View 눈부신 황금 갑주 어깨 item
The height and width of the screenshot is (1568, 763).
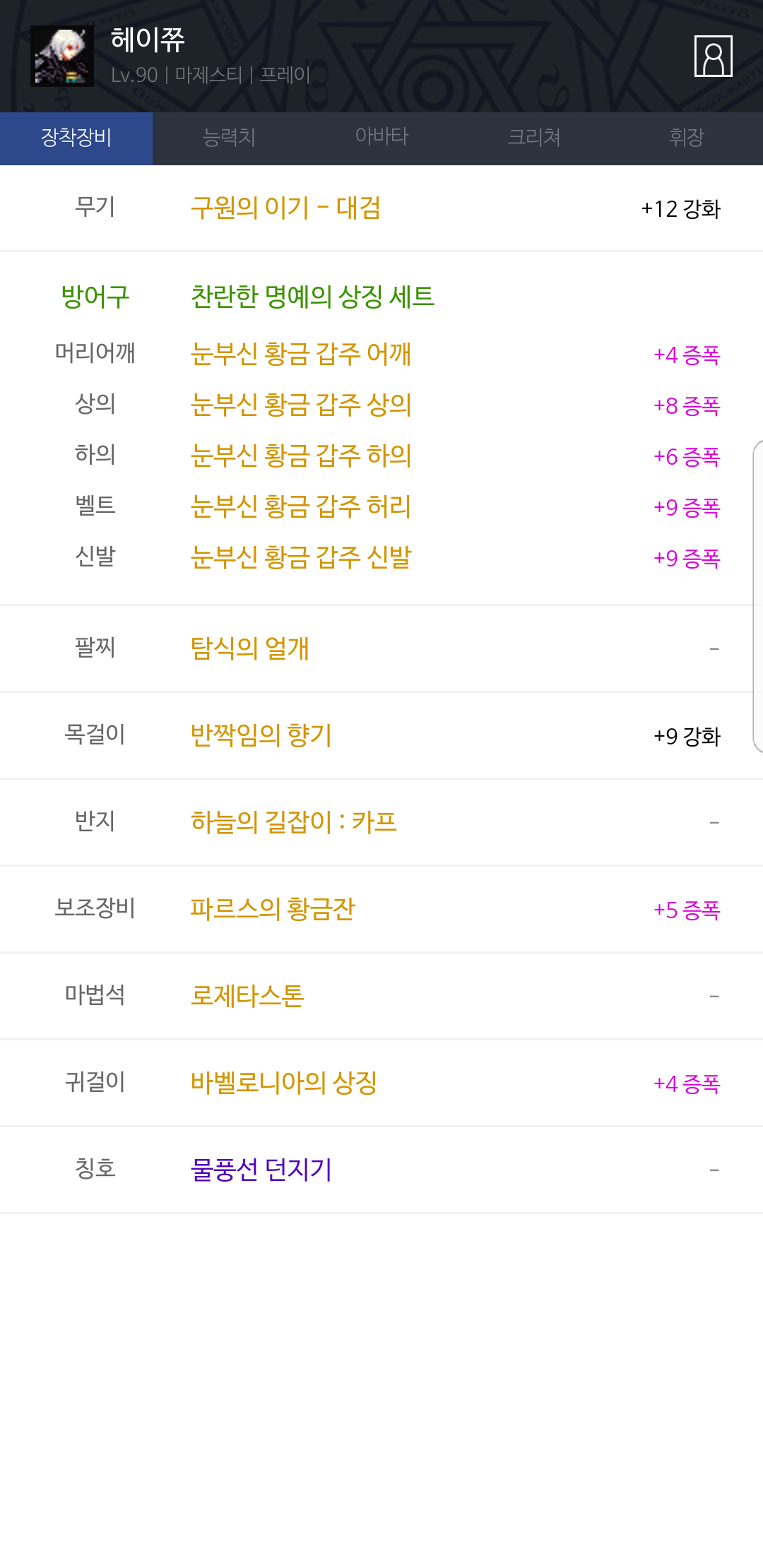pyautogui.click(x=301, y=354)
